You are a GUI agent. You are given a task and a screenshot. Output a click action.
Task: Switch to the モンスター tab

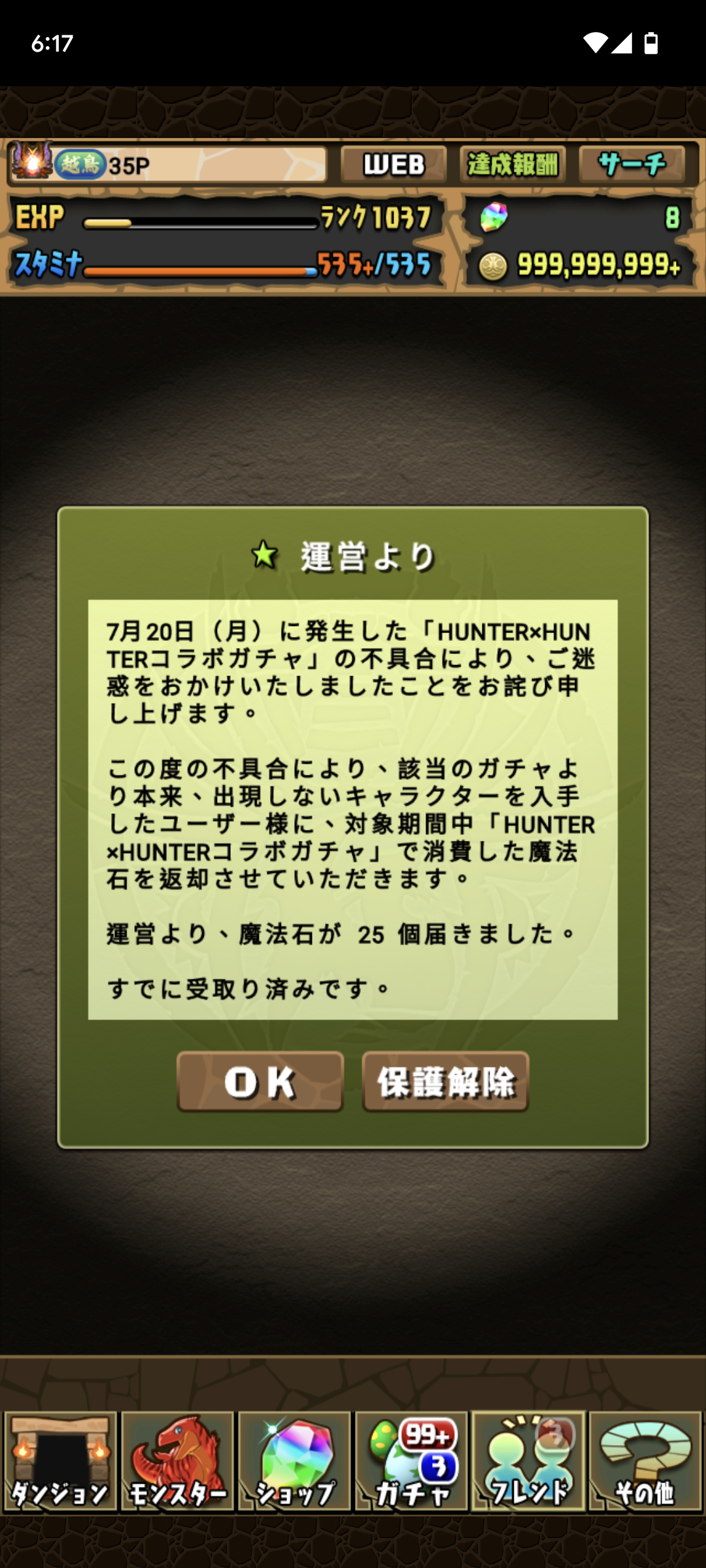coord(177,1461)
